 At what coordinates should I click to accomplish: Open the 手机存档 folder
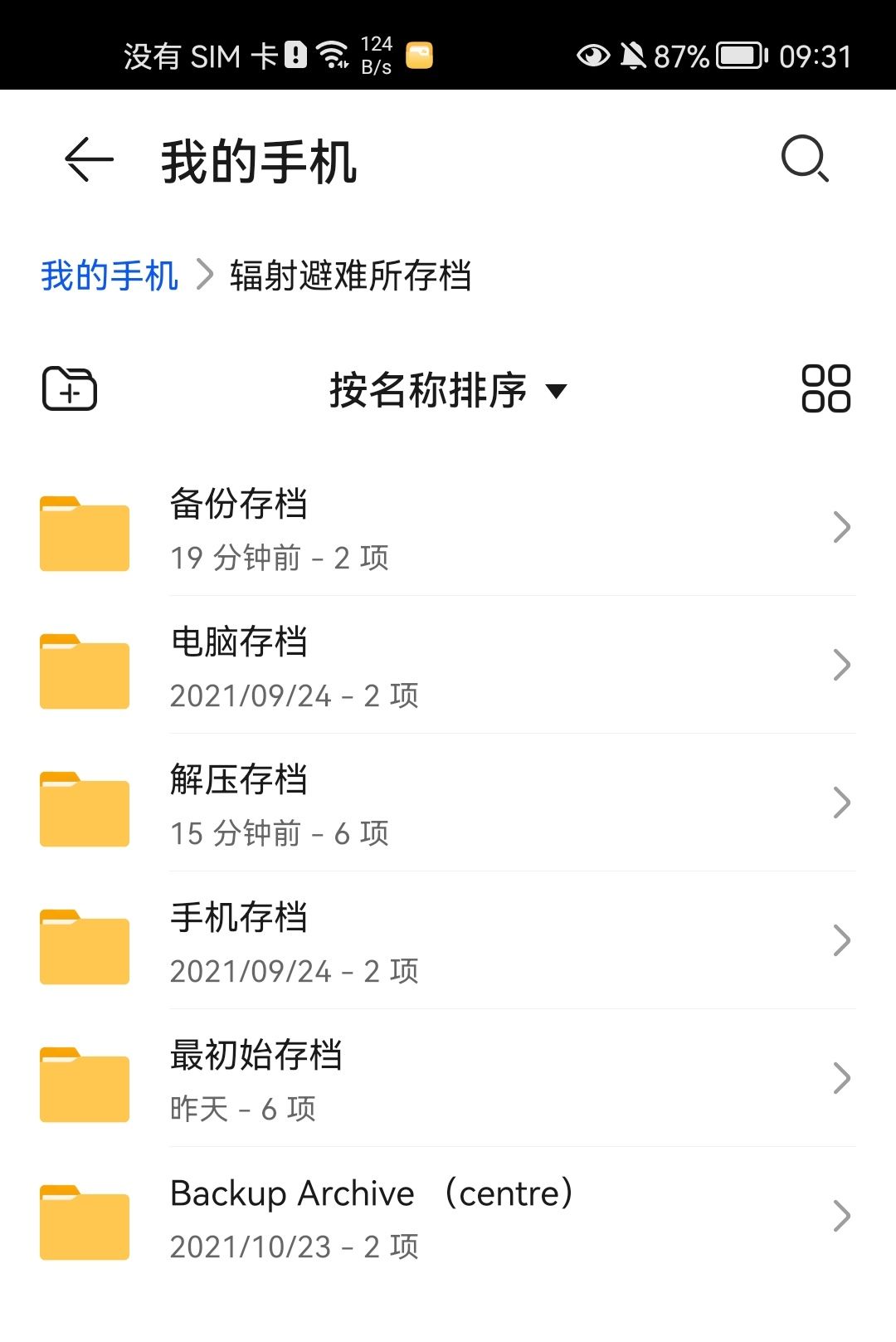(448, 941)
